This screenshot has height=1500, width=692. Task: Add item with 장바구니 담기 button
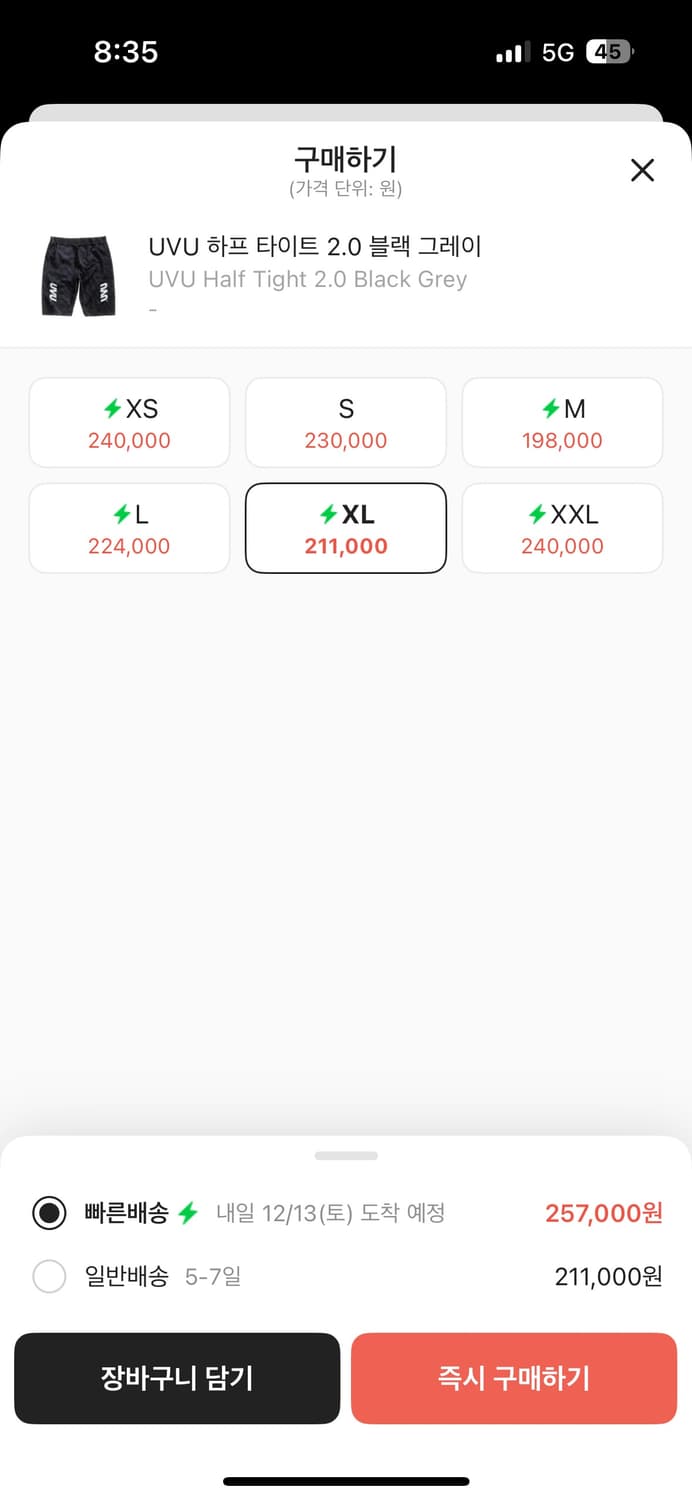177,1378
